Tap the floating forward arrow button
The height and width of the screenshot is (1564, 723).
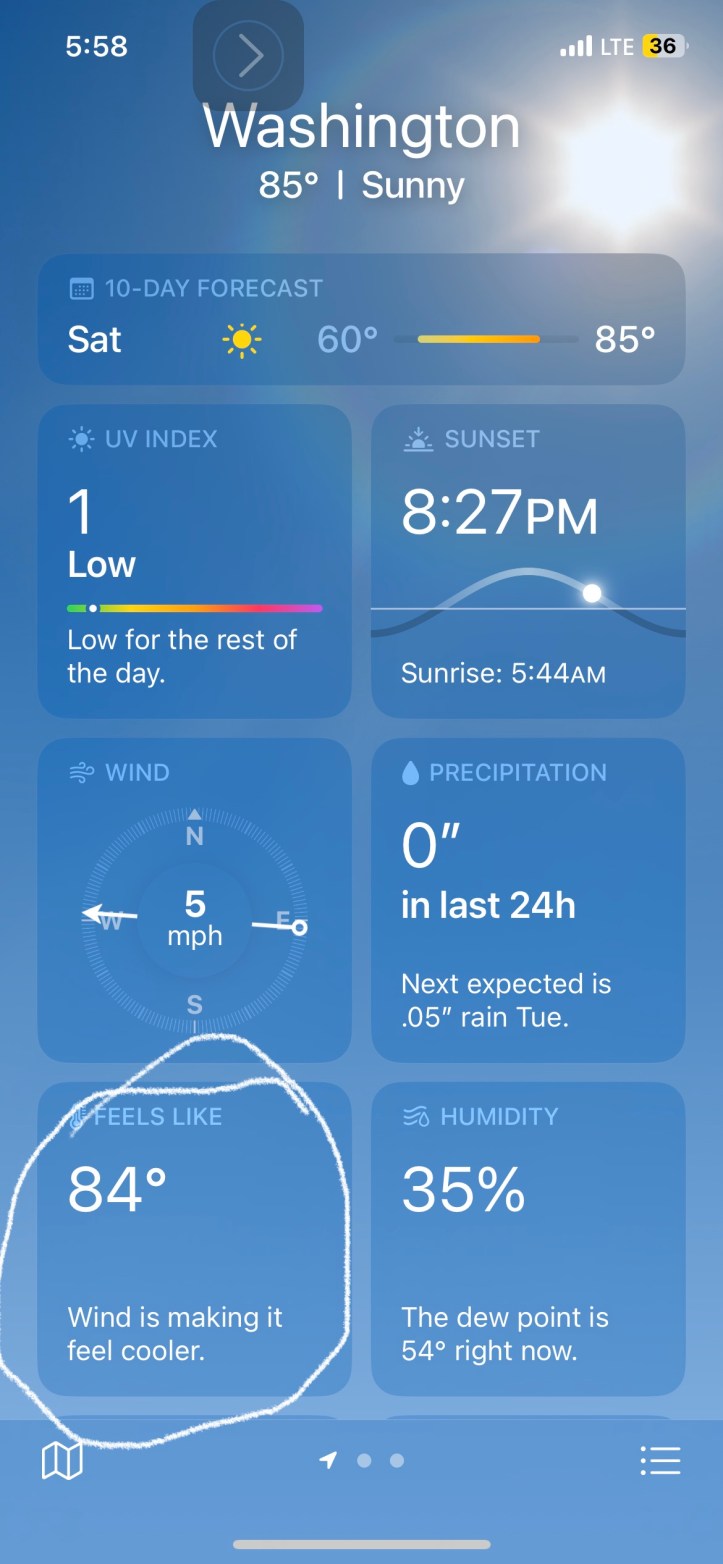248,56
